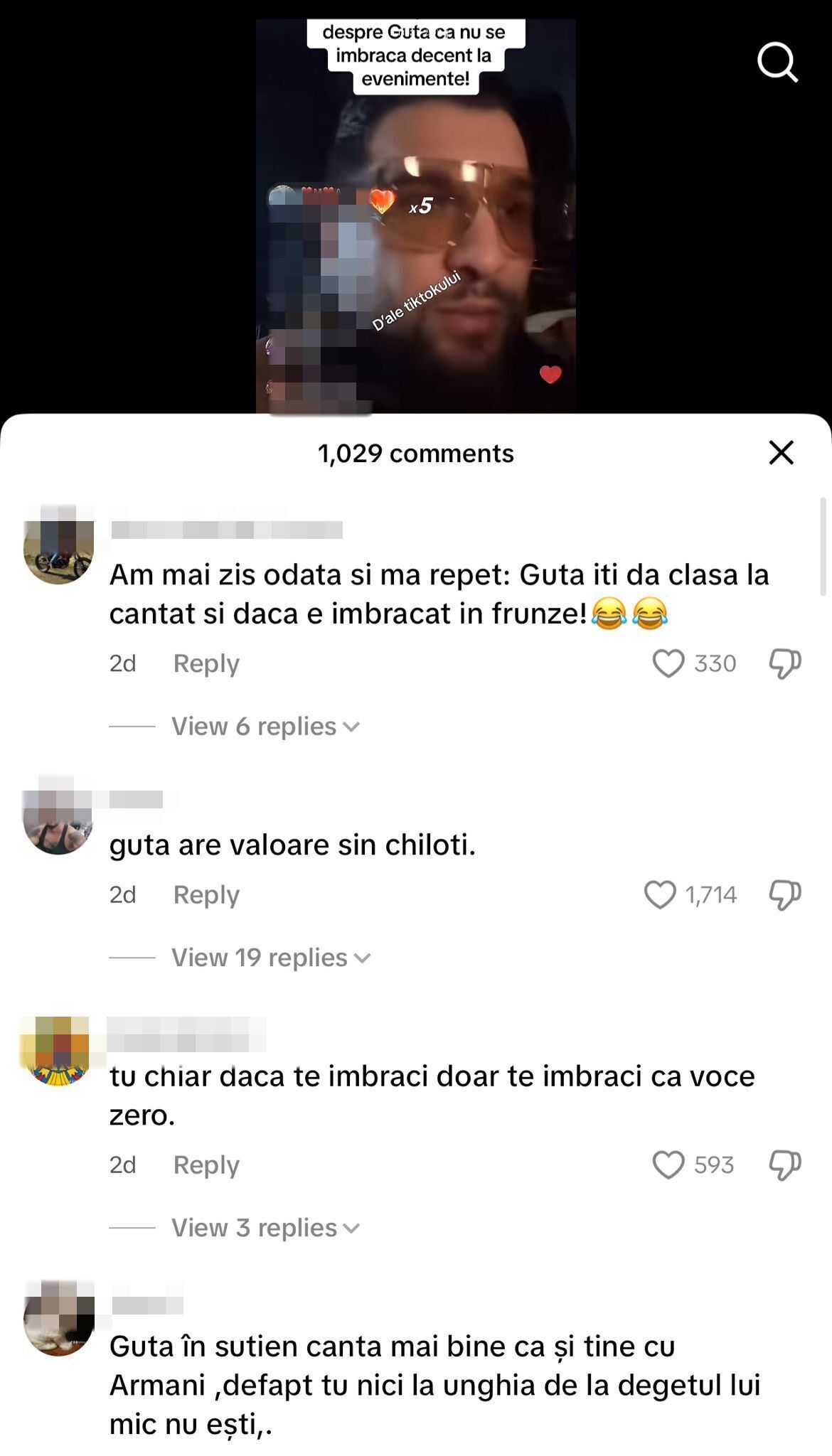Dislike the 'imbracat in frunze' comment
This screenshot has height=1456, width=832.
tap(785, 663)
